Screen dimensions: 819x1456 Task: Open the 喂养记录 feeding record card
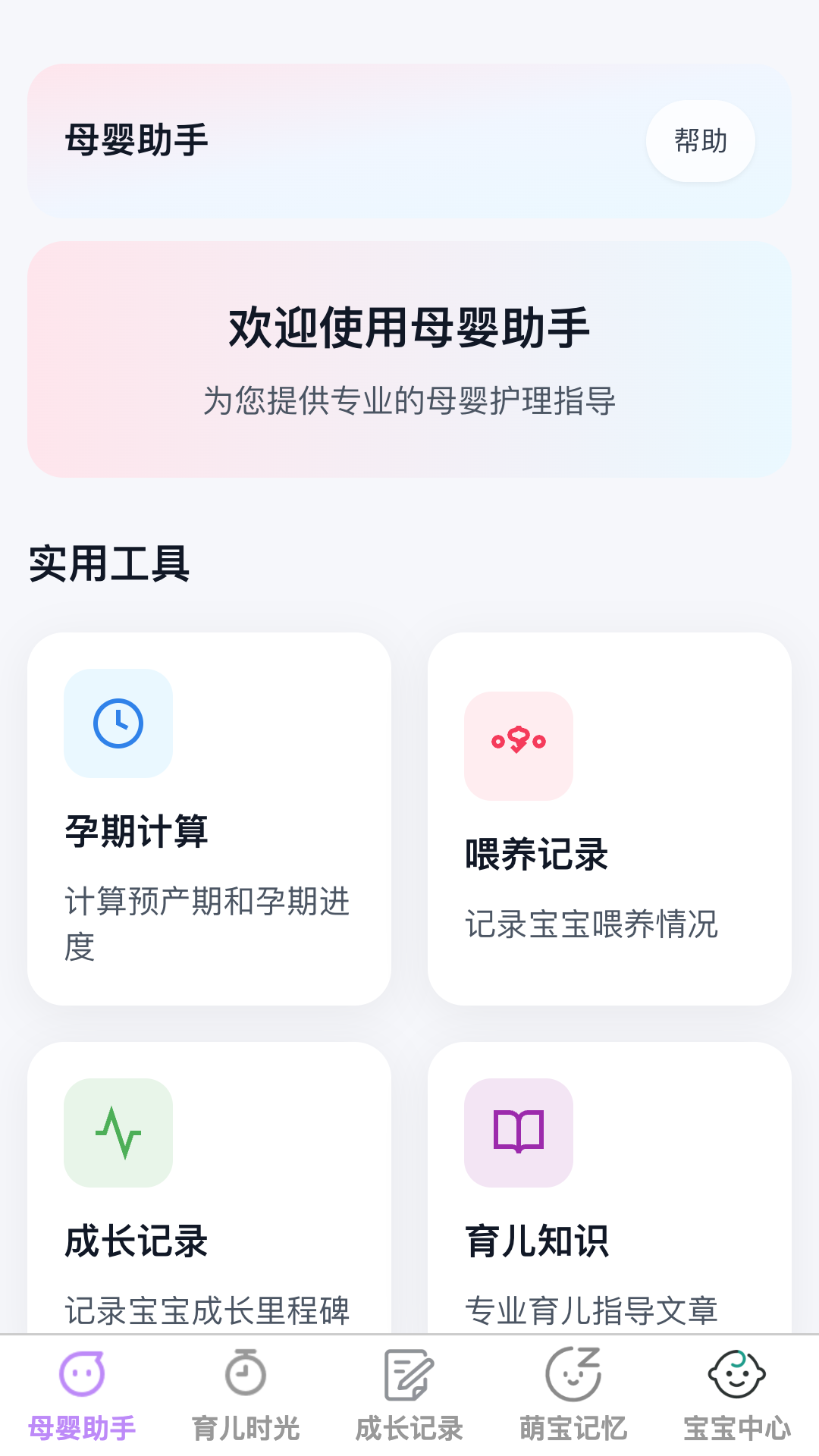point(610,819)
